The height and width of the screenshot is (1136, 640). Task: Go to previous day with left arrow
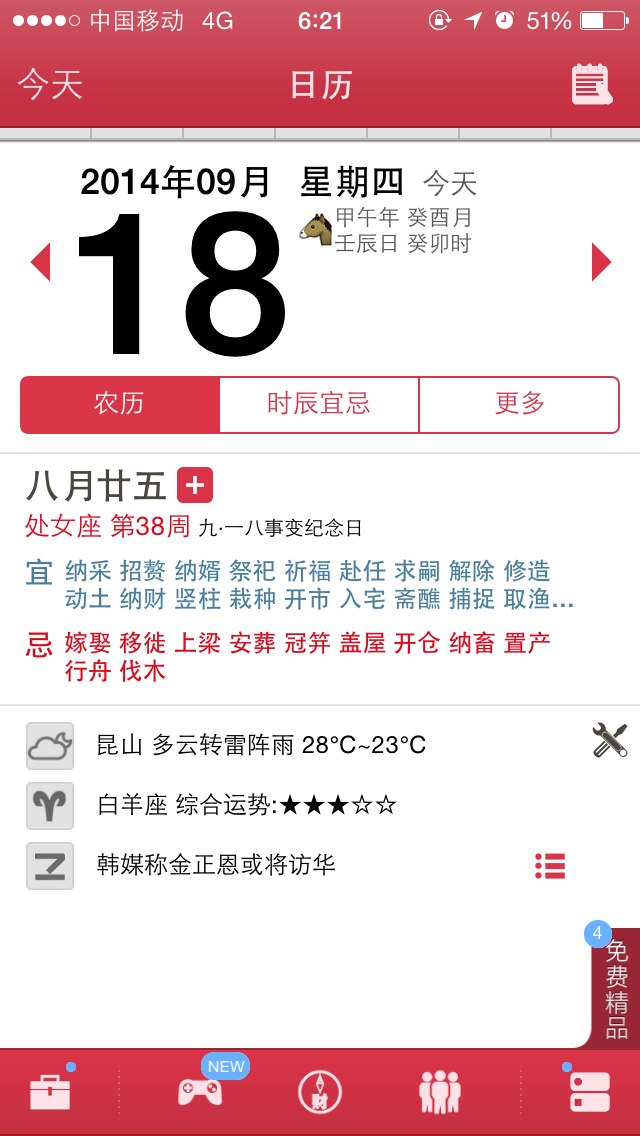[x=40, y=262]
